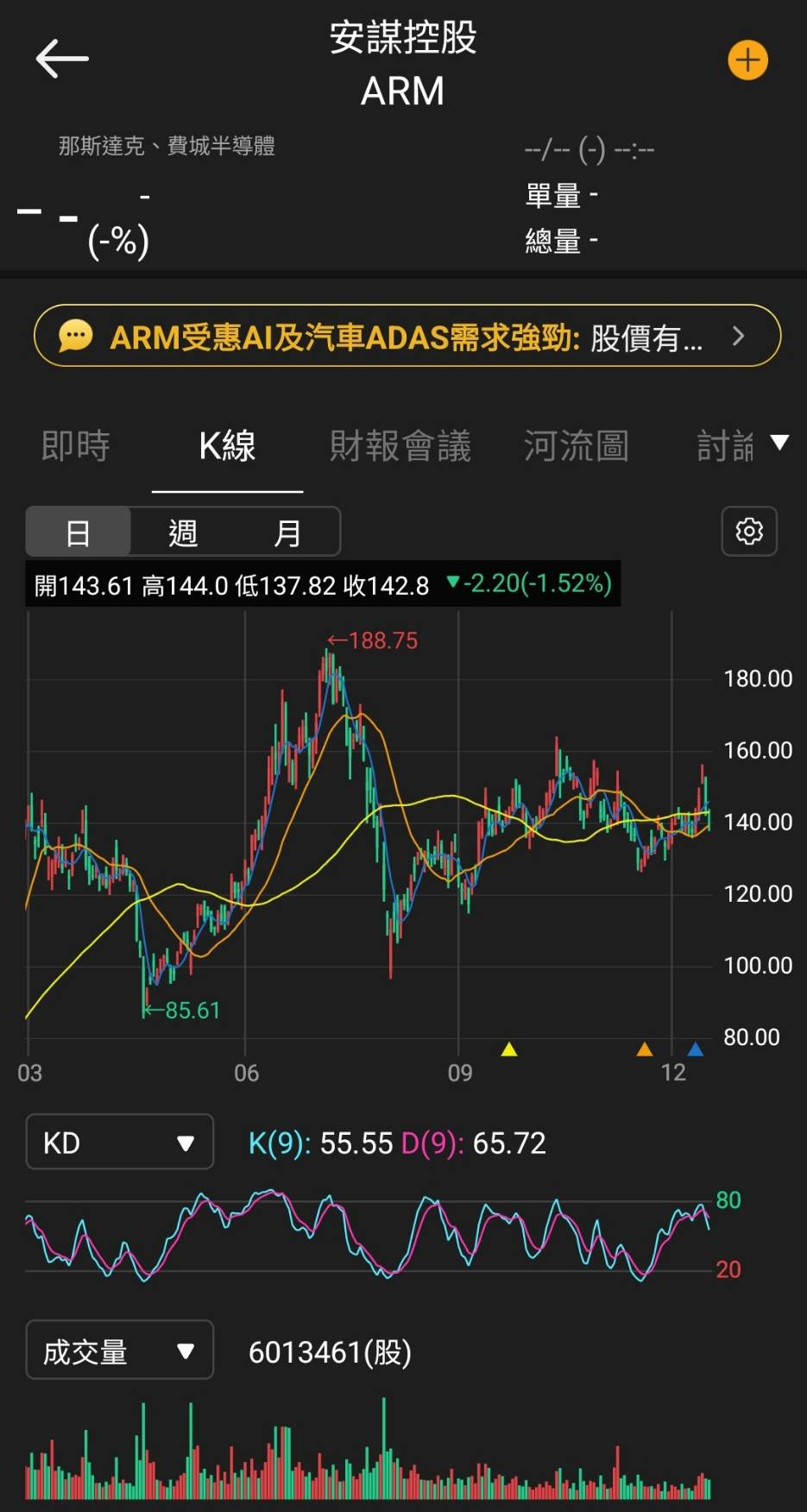Open the 河流圖 river chart tab
Image resolution: width=807 pixels, height=1512 pixels.
tap(576, 446)
